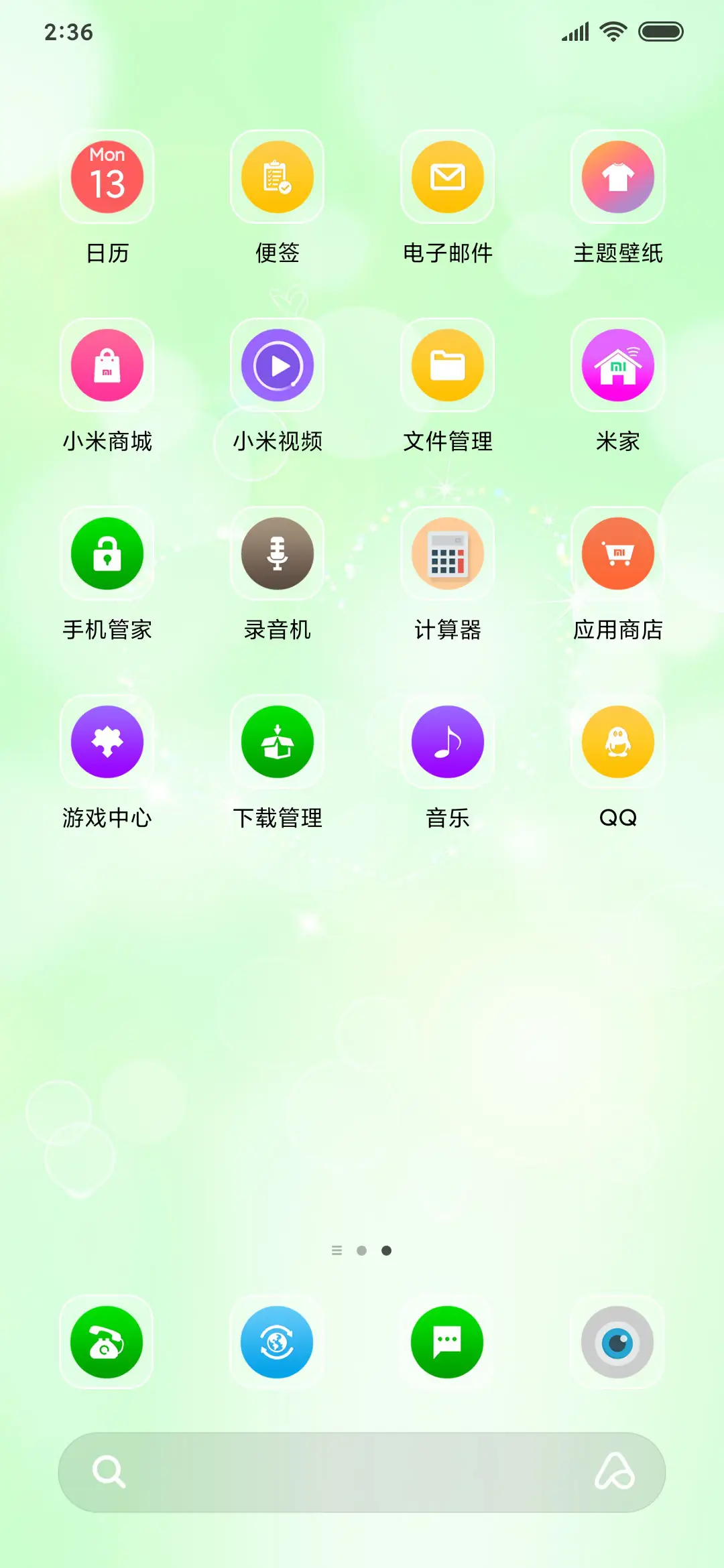724x1568 pixels.
Task: Open the 游戏中心 game center
Action: (x=107, y=742)
